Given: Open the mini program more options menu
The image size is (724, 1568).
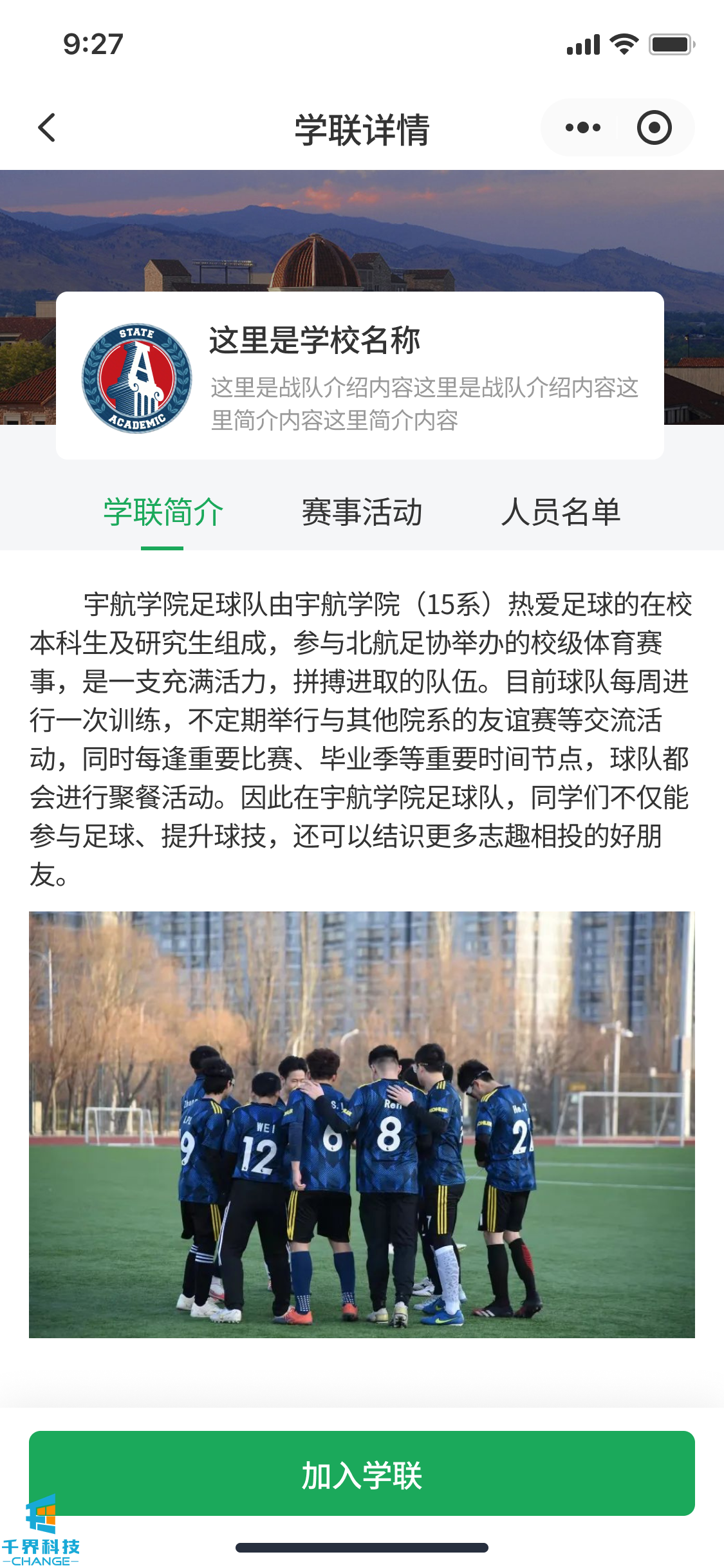Looking at the screenshot, I should (582, 127).
